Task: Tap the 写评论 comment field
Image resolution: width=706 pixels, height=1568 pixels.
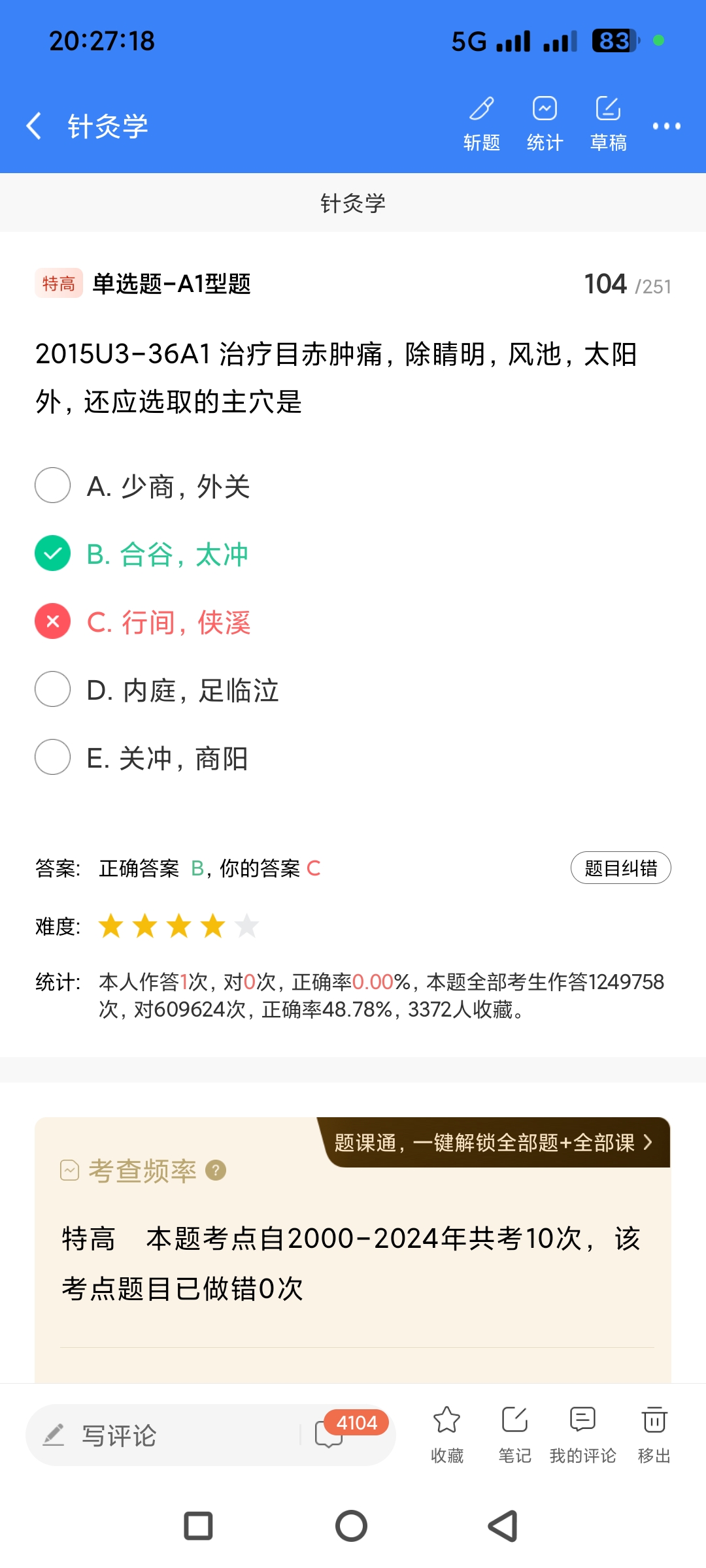Action: coord(163,1435)
